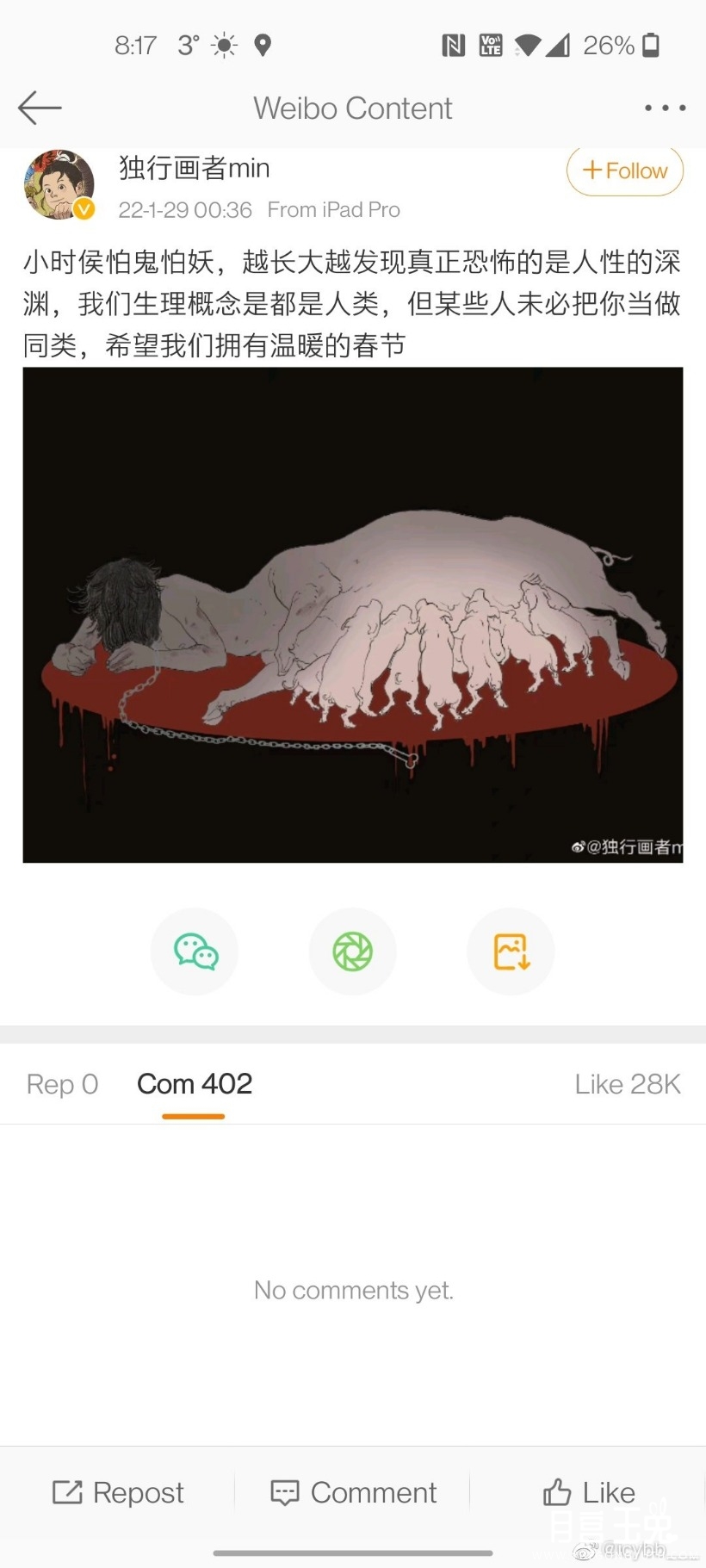Save the image with the download icon
Screen dimensions: 706x1568
click(x=511, y=951)
